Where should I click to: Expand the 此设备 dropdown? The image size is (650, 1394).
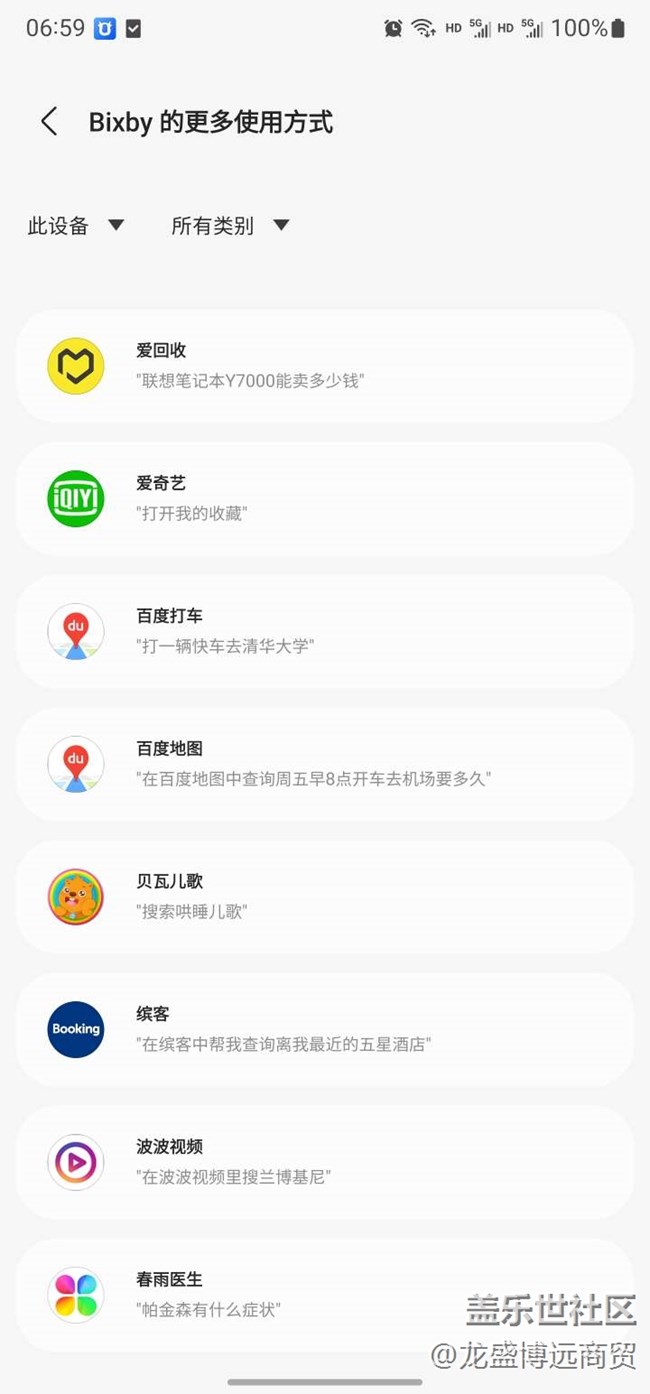click(x=75, y=226)
